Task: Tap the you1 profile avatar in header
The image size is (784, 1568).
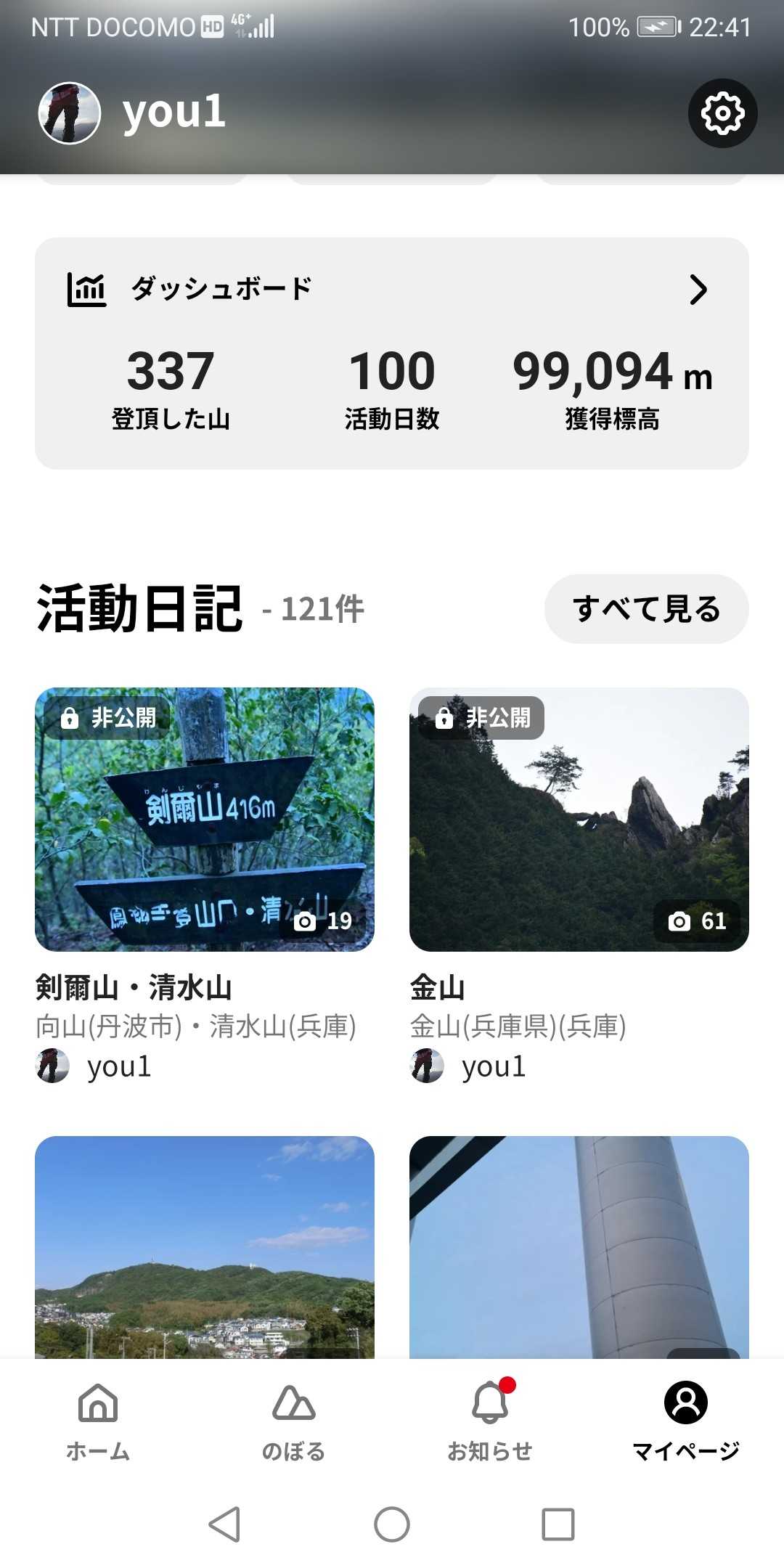Action: (70, 113)
